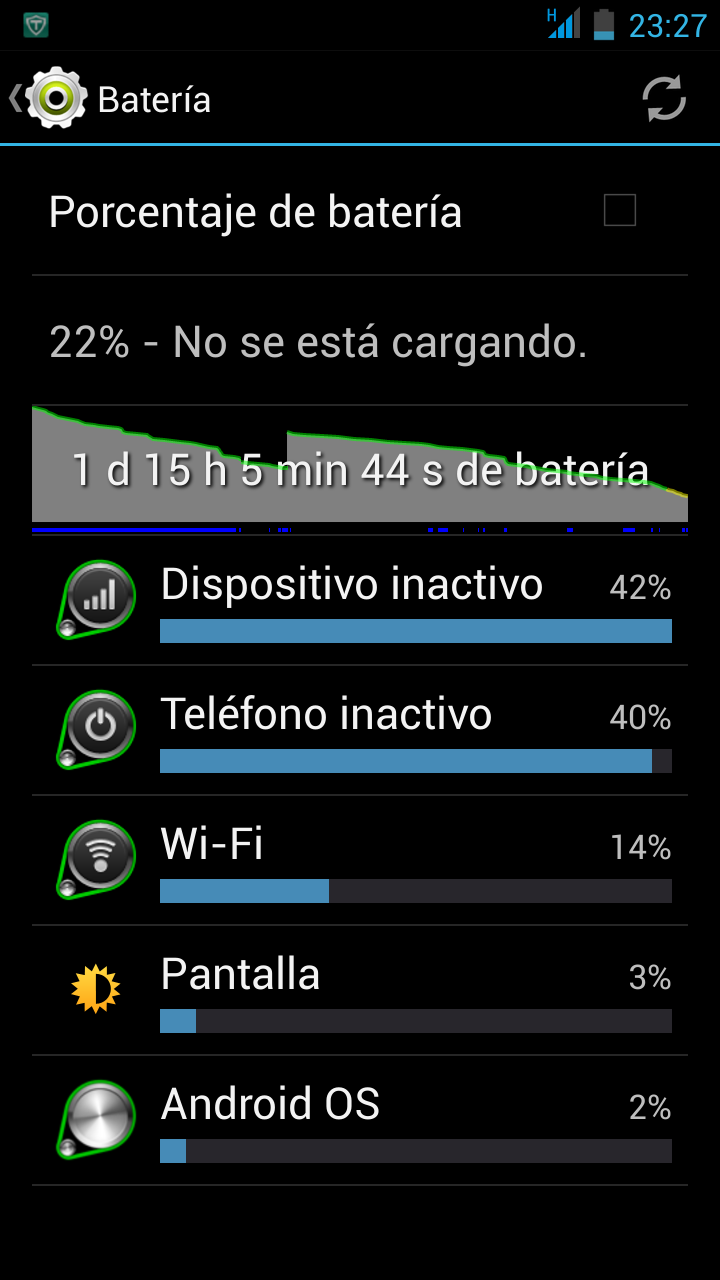Open Teléfono inactivo usage details
Screen dimensions: 720x1280
(x=360, y=731)
